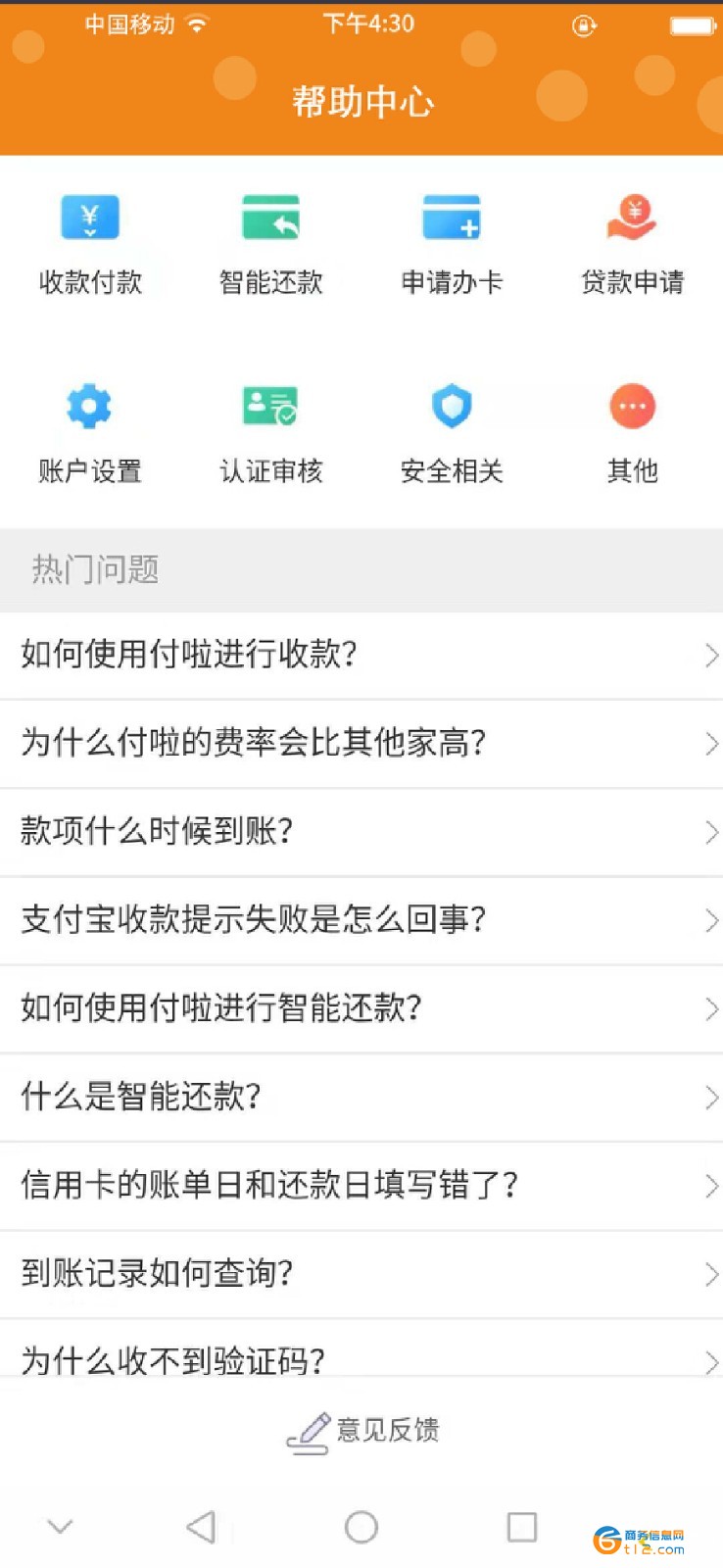Open question 到账记录如何查询?
Screen dimensions: 723x1568
[x=361, y=1274]
